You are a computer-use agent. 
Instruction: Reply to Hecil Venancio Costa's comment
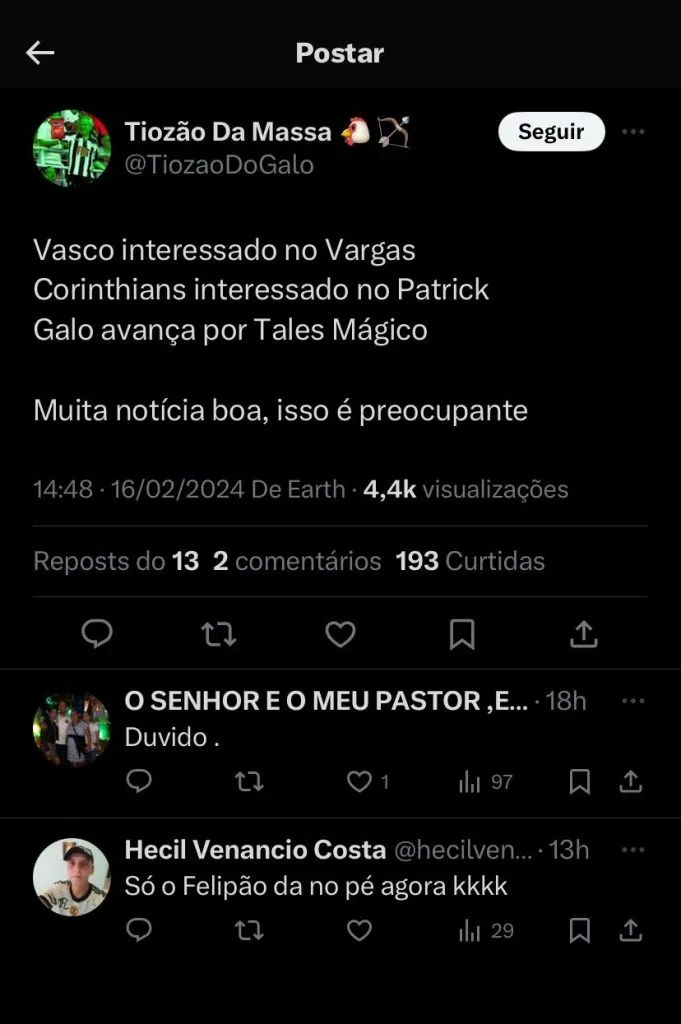tap(140, 931)
